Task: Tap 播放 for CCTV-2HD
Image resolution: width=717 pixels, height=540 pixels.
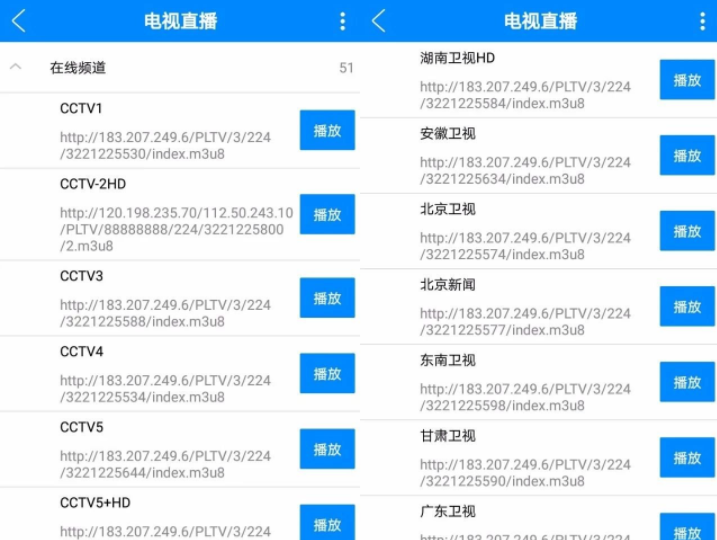Action: [x=327, y=214]
